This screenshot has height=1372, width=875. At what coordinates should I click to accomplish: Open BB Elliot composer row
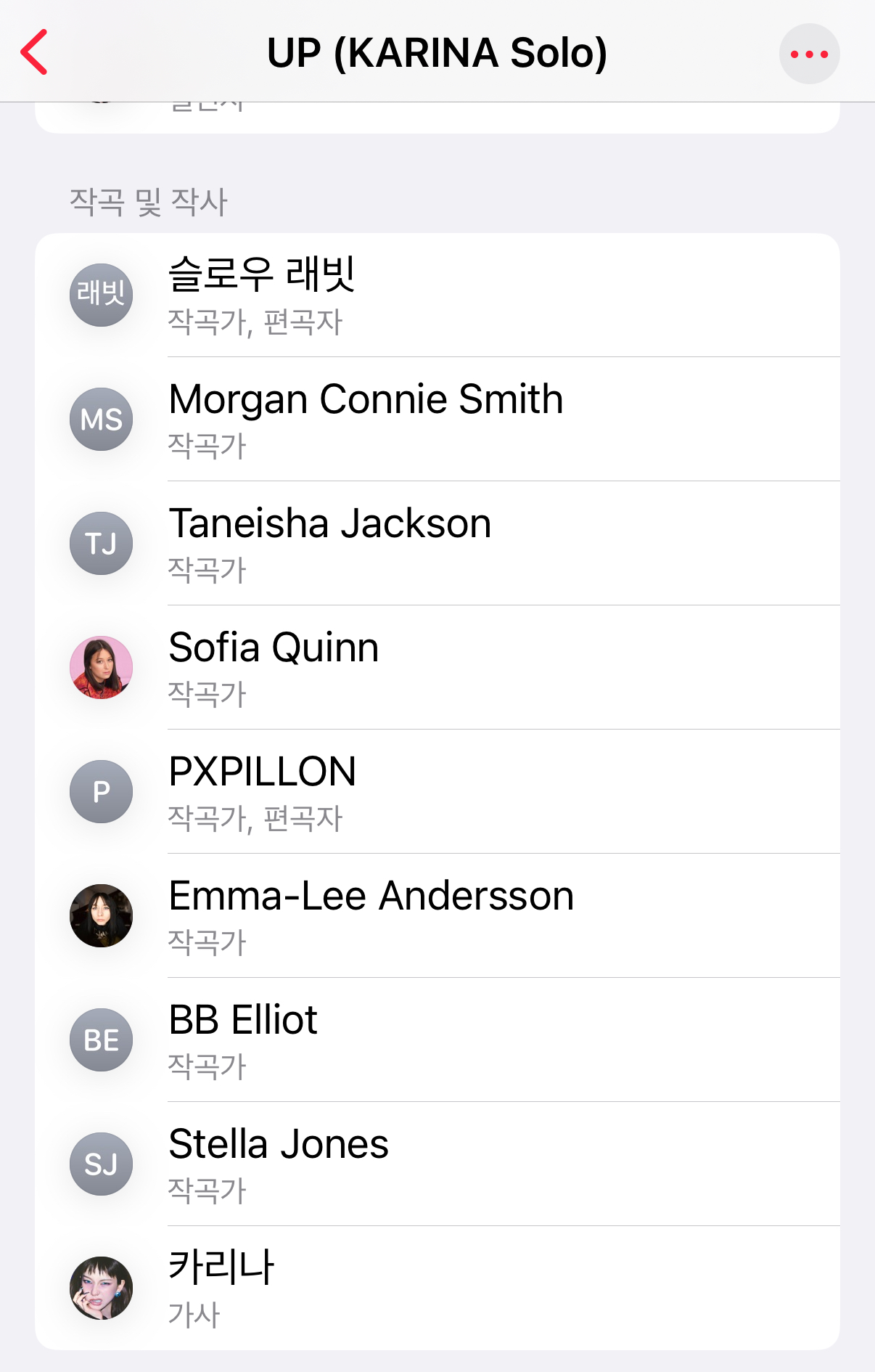tap(437, 1040)
